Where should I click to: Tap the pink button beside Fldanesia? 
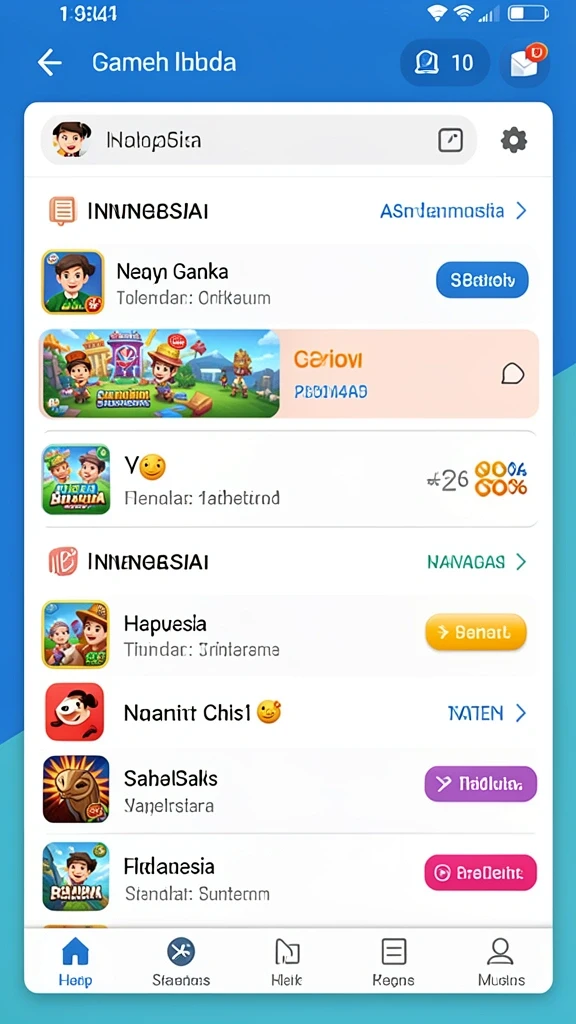pyautogui.click(x=481, y=872)
